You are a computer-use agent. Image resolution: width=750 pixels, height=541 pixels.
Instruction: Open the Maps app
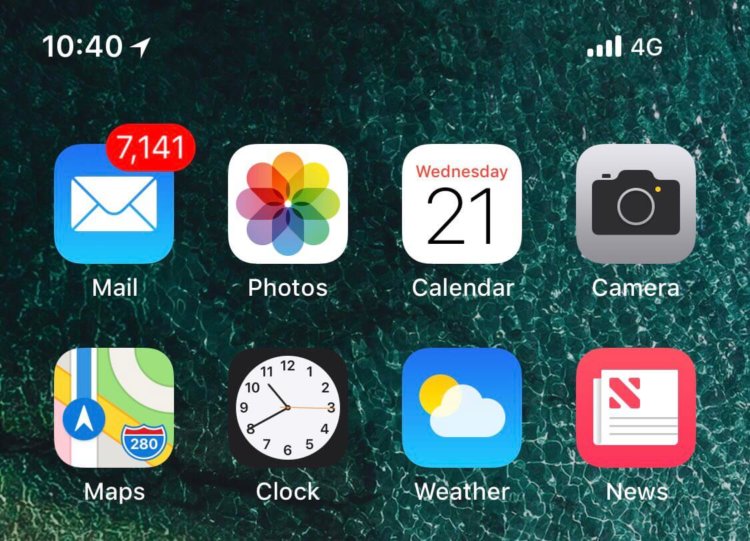[x=113, y=408]
